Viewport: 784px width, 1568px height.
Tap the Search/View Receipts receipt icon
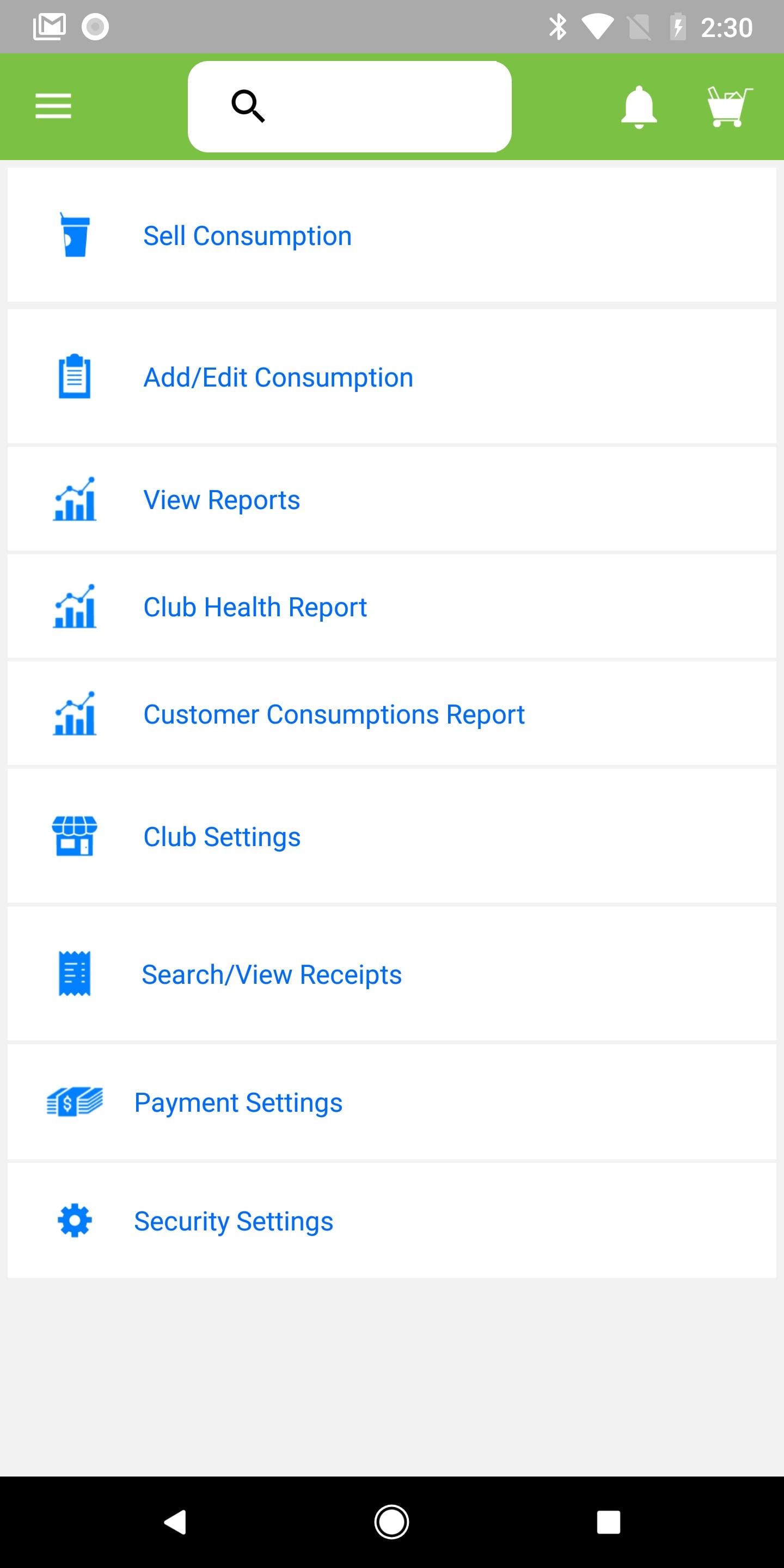click(x=74, y=973)
